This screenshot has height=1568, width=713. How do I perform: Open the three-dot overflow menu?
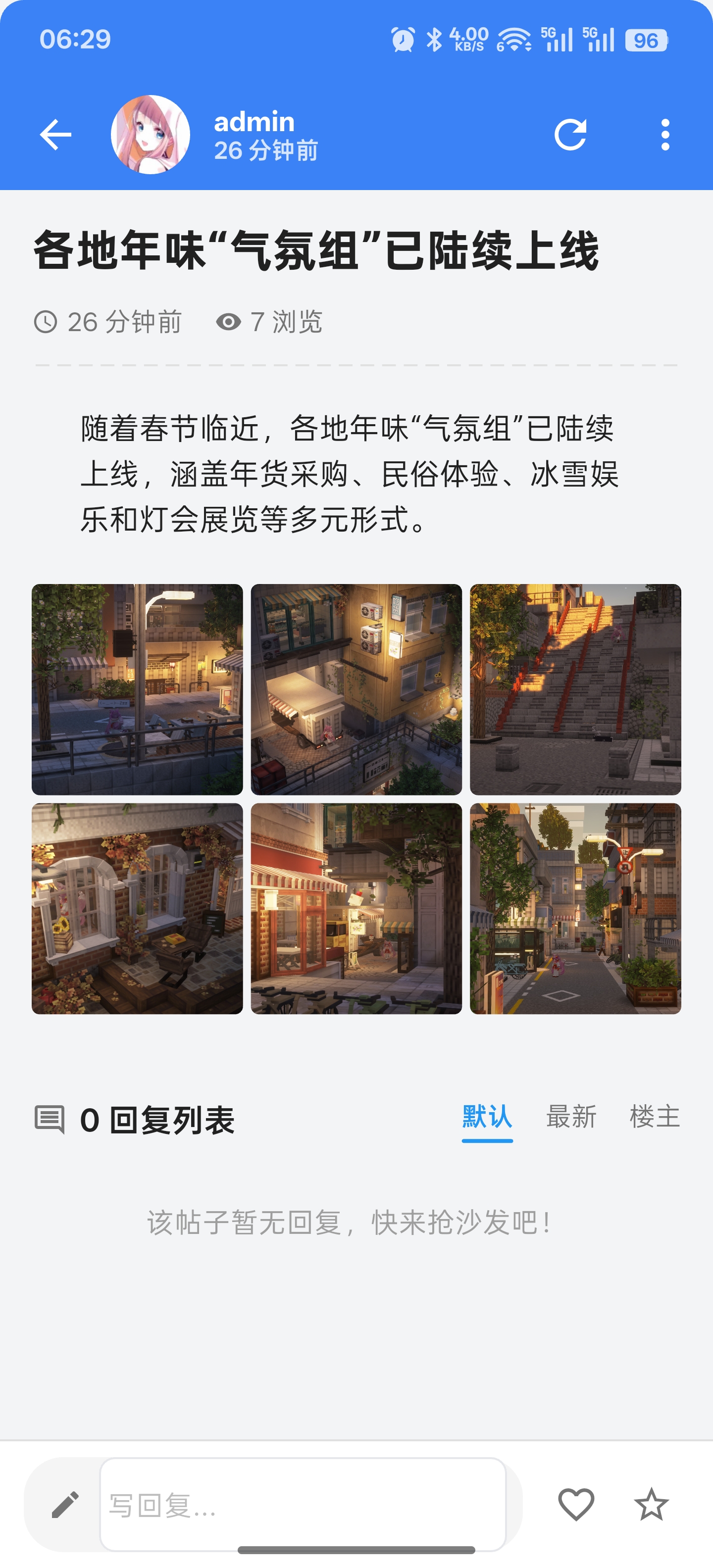point(665,135)
